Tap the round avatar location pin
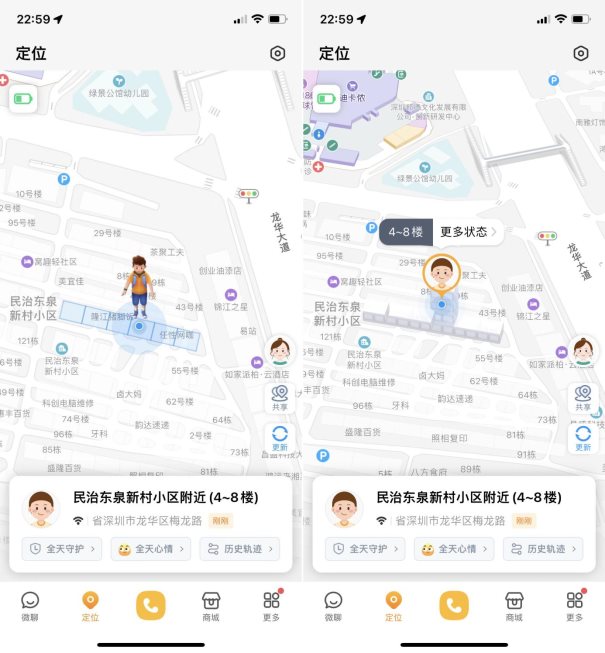The image size is (605, 653). click(441, 272)
